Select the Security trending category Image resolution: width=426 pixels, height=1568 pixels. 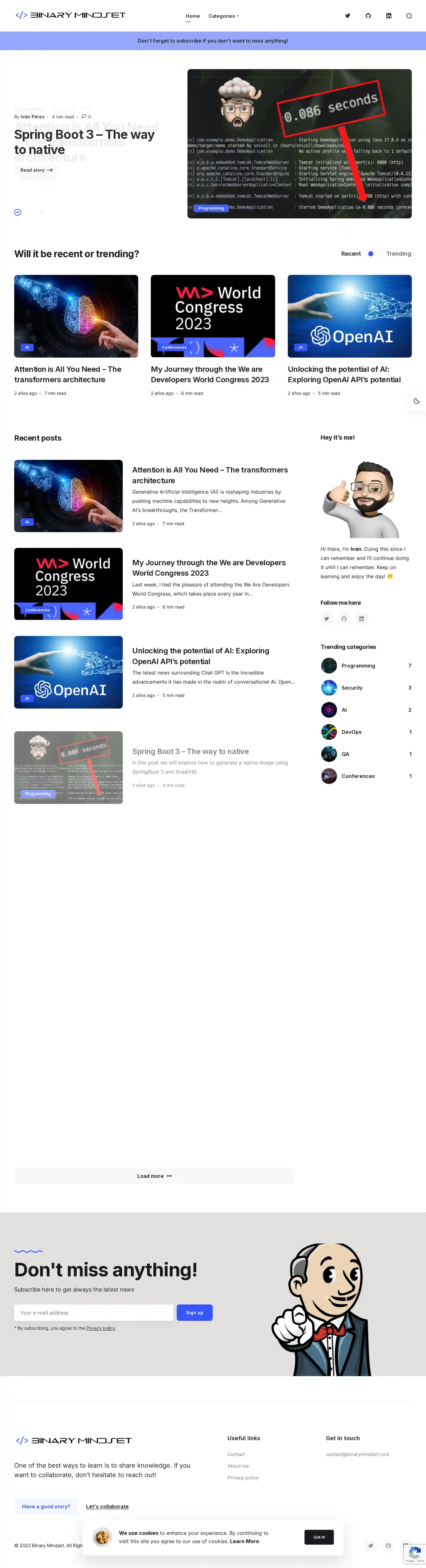(352, 688)
